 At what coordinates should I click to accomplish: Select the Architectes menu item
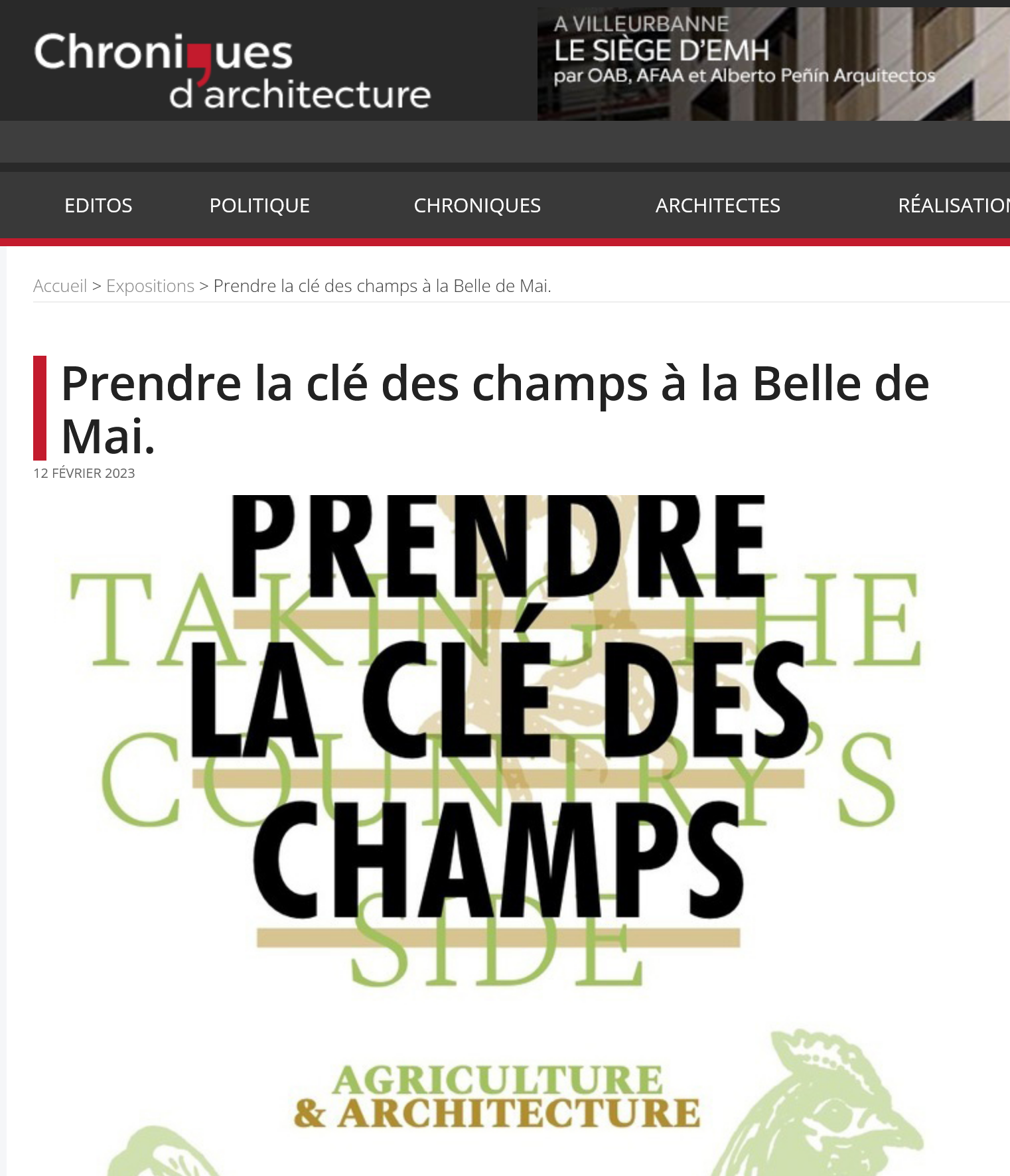717,206
